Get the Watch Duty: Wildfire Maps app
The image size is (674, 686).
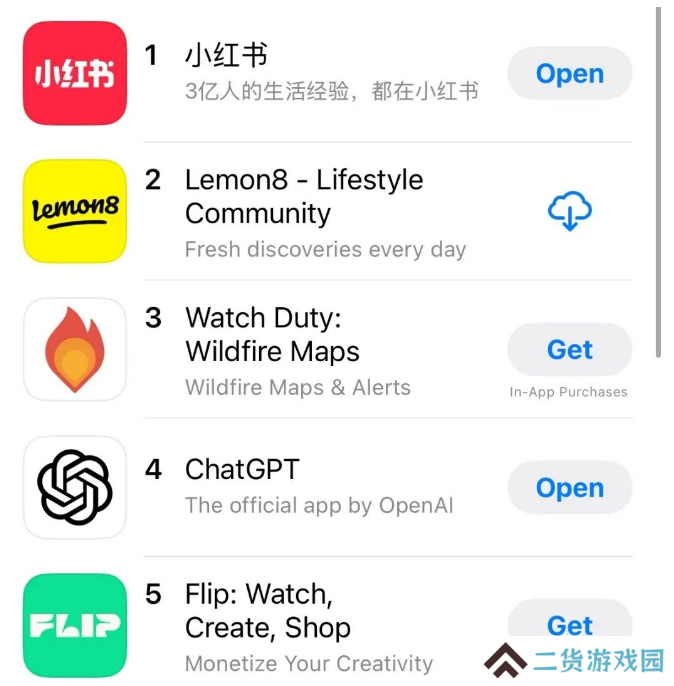click(x=569, y=350)
